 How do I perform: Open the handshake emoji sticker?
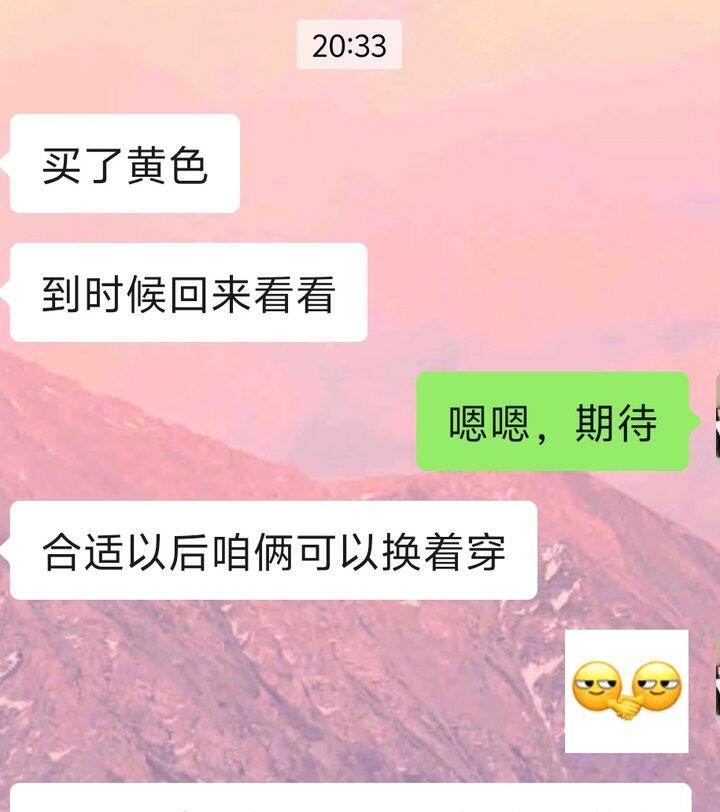pyautogui.click(x=626, y=691)
